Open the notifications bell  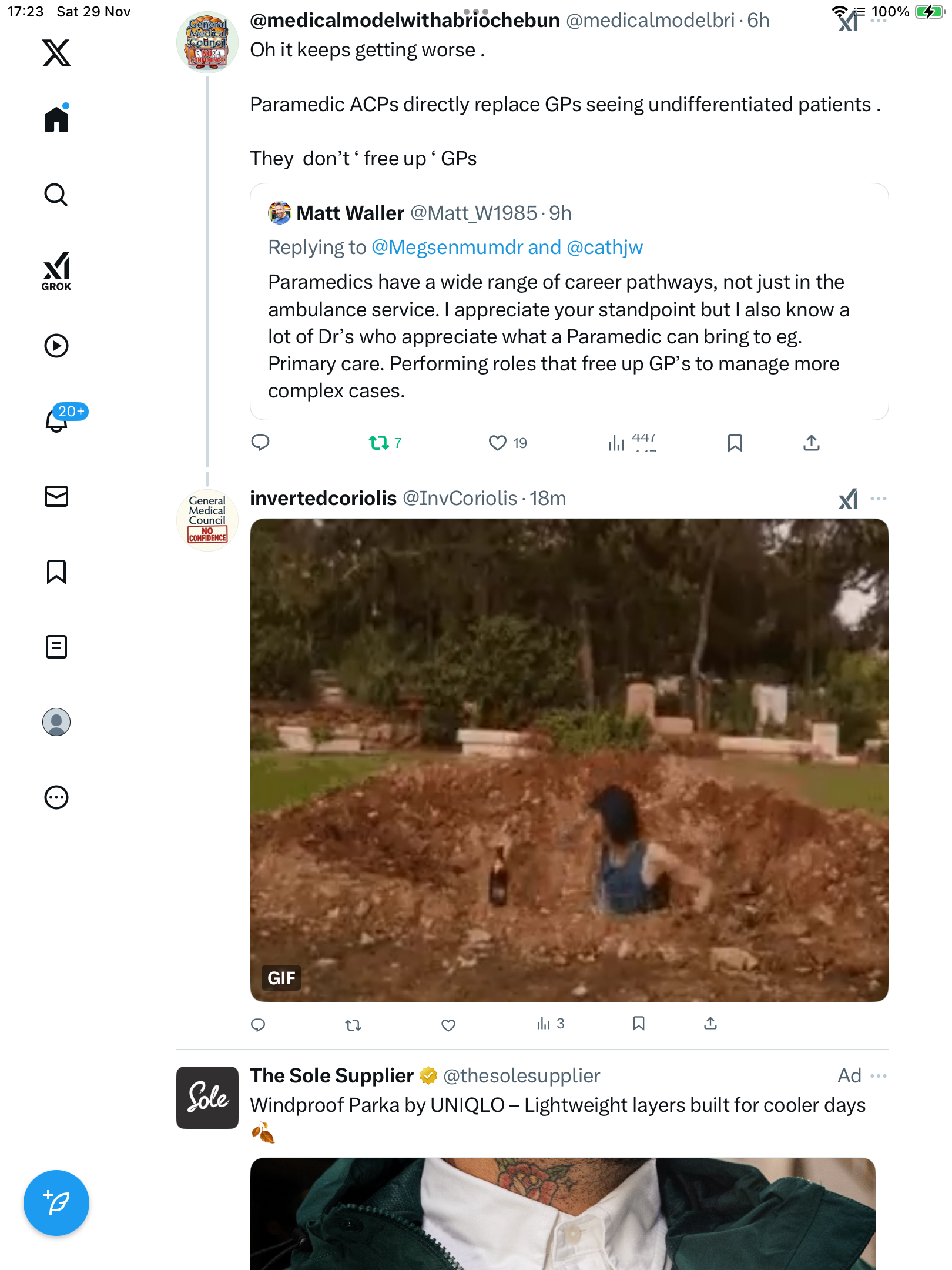tap(56, 420)
